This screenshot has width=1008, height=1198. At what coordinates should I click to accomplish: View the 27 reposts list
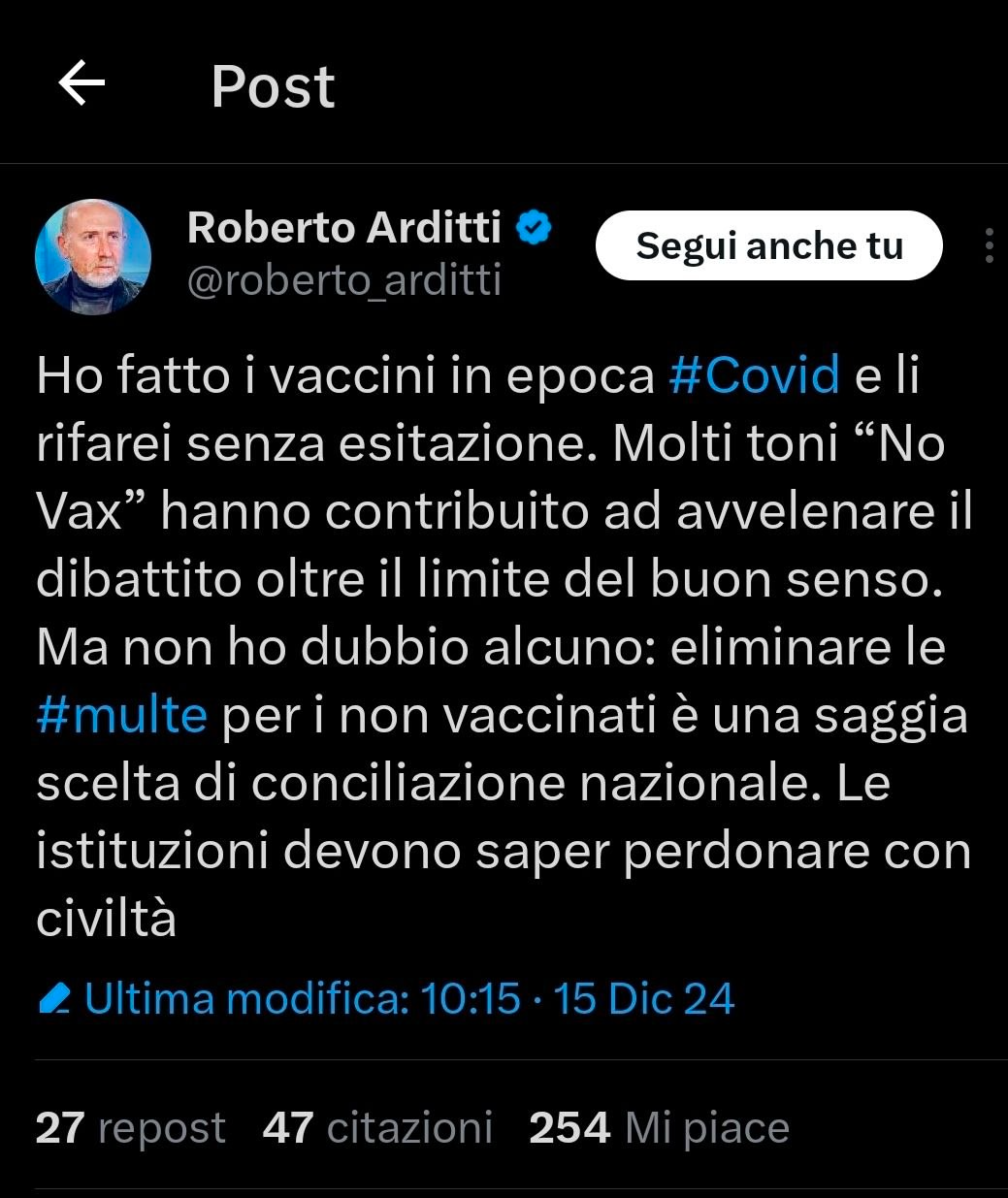130,1128
